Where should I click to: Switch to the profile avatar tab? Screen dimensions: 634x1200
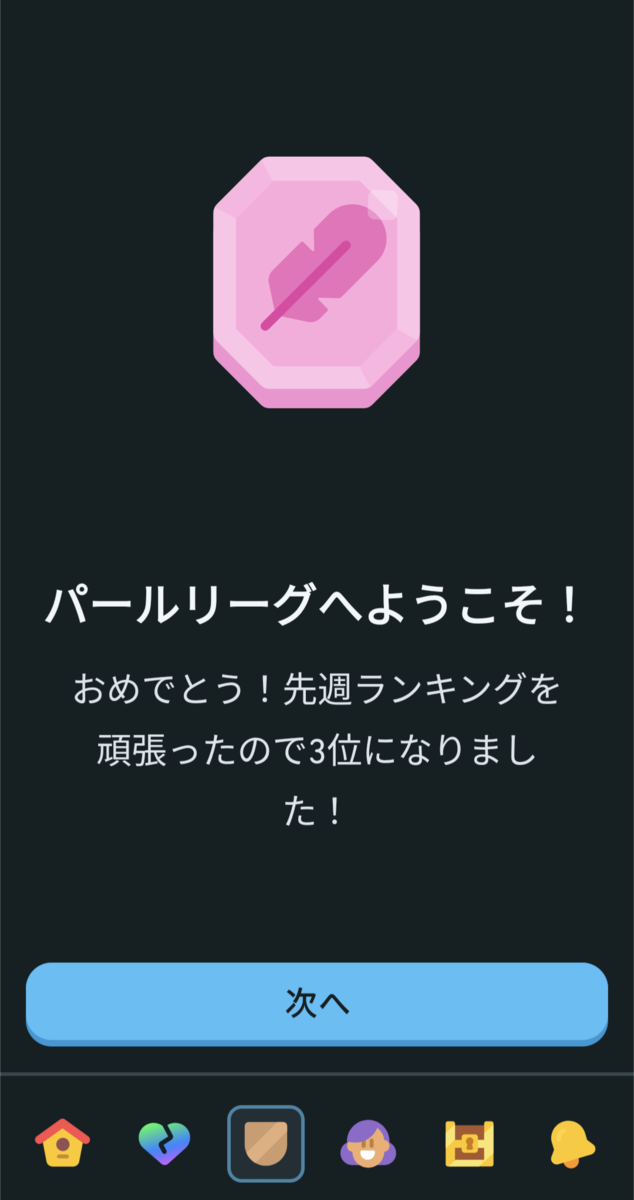(x=368, y=1143)
